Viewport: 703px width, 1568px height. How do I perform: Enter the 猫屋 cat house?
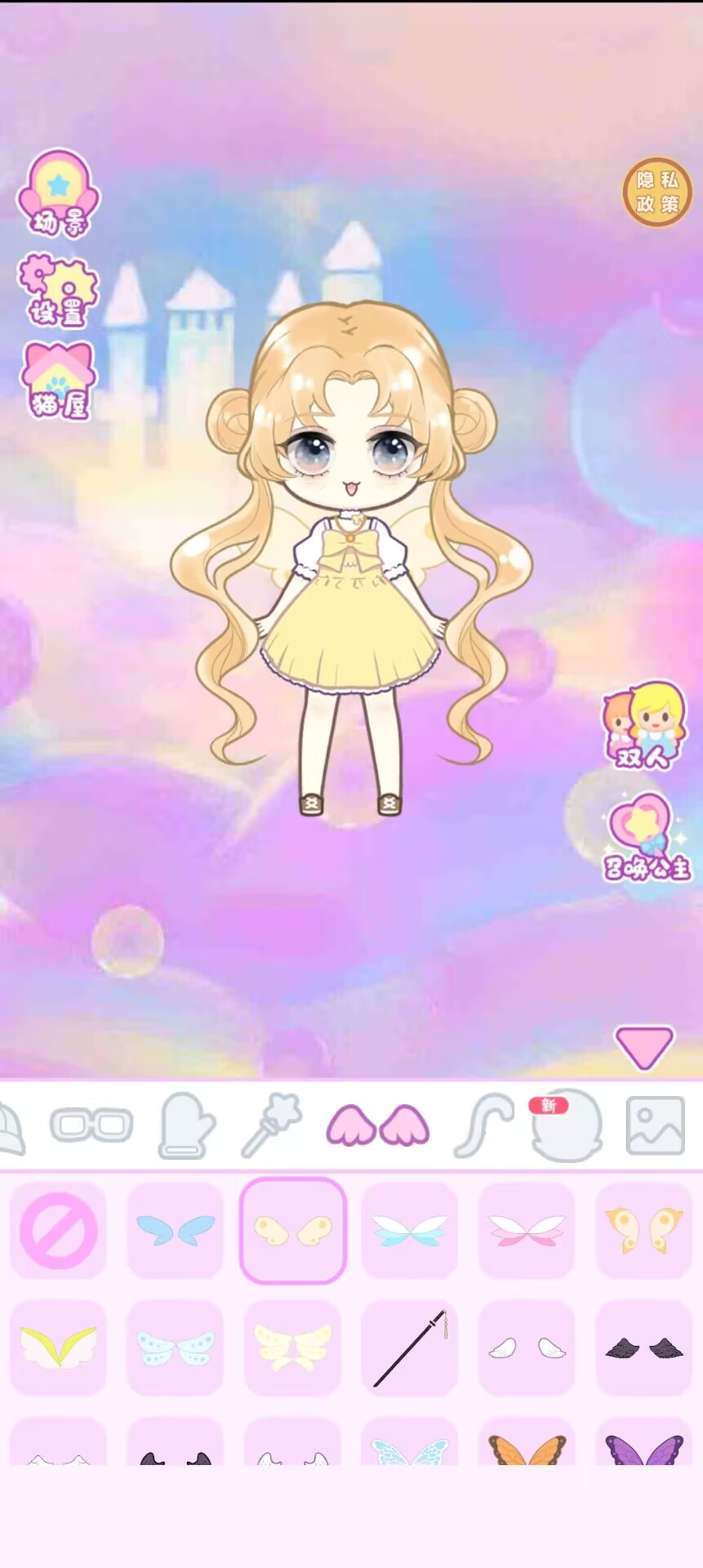58,381
